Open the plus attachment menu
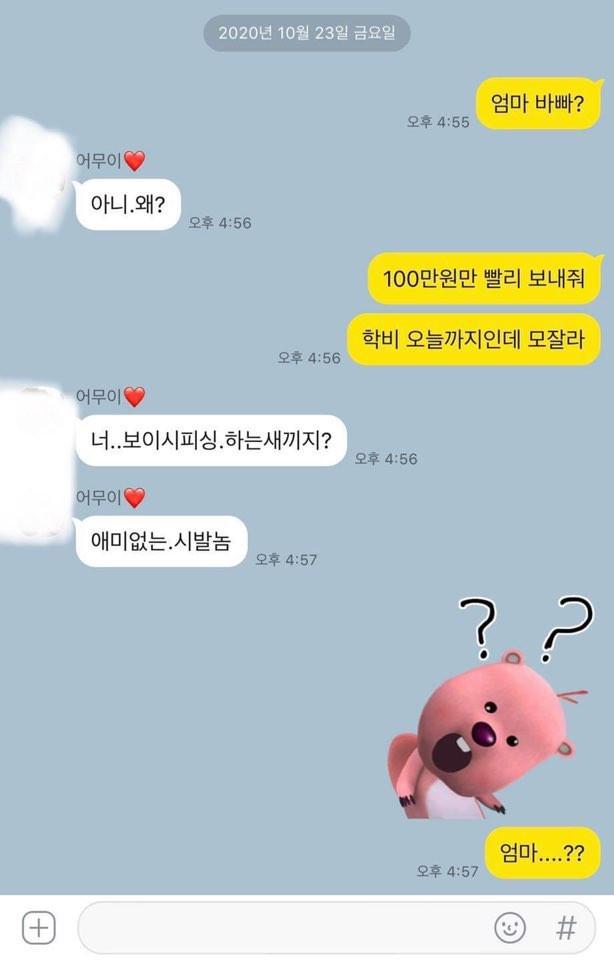The width and height of the screenshot is (614, 960). click(x=38, y=928)
